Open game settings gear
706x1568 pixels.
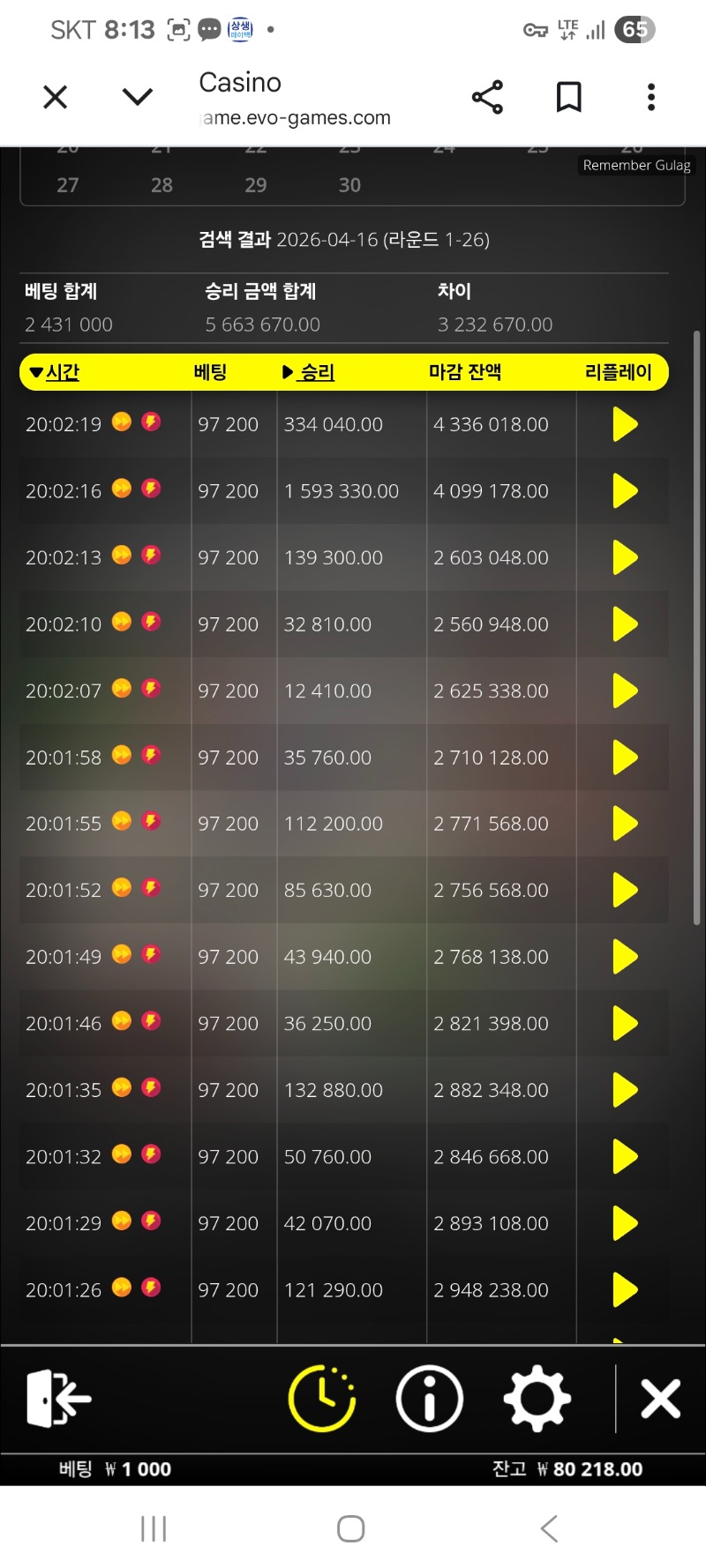537,1399
